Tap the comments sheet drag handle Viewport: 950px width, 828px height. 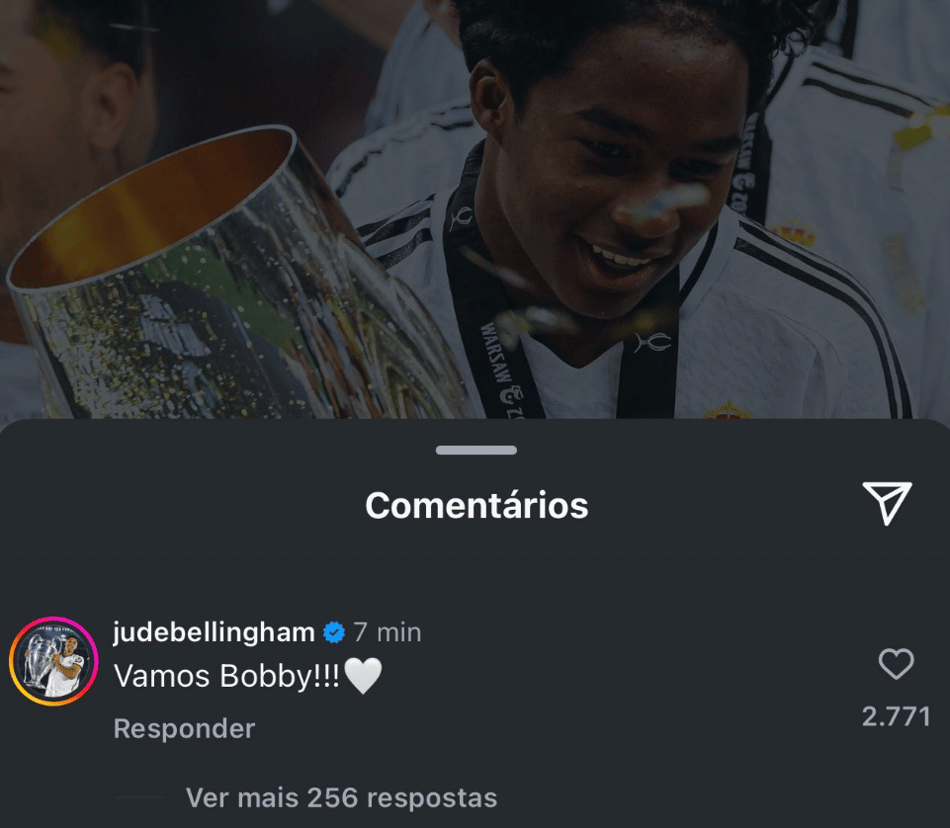476,450
